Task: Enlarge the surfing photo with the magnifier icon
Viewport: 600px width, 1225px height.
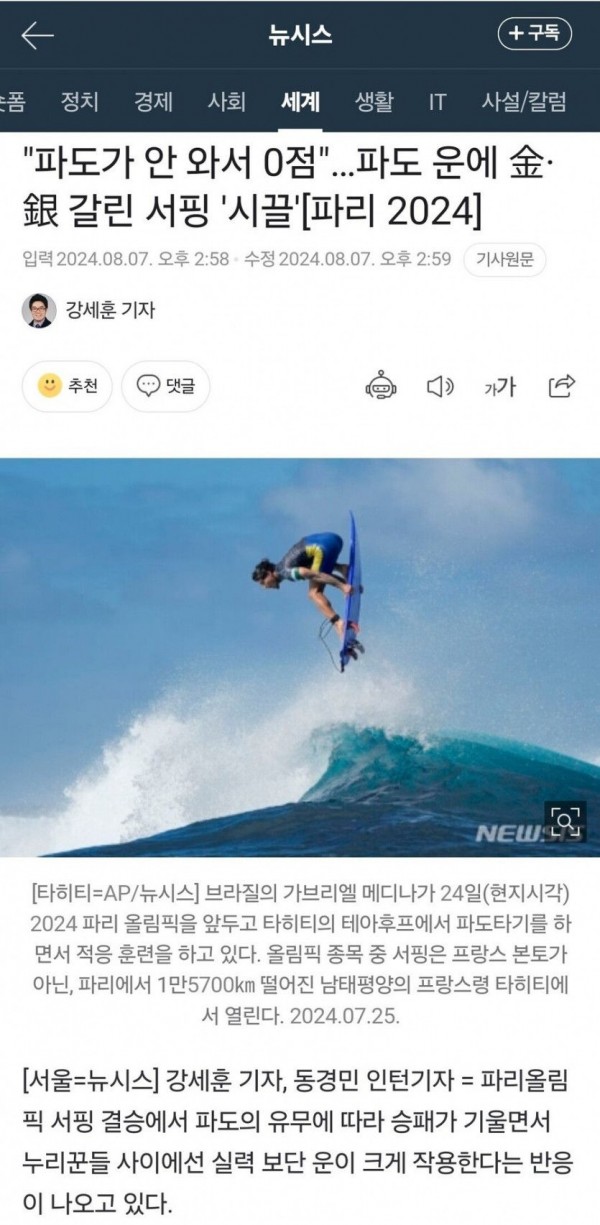Action: tap(565, 822)
